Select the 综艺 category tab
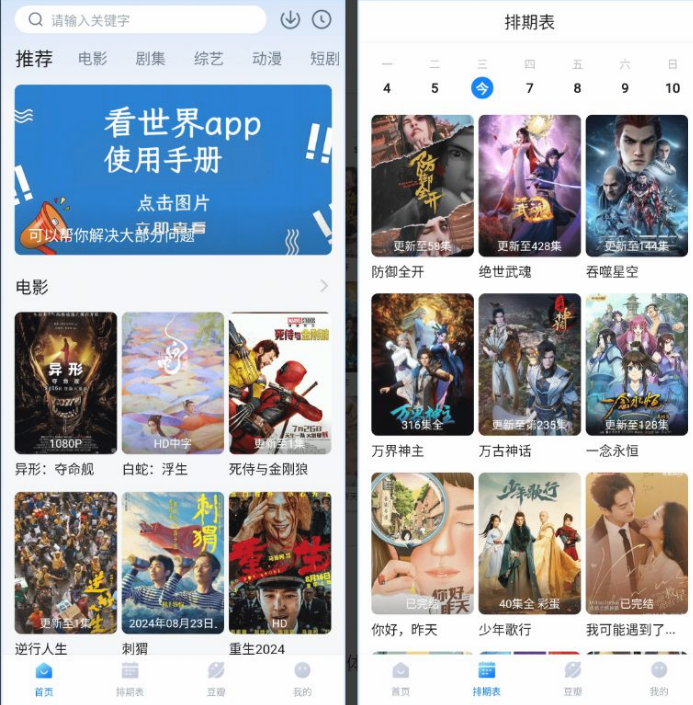Viewport: 693px width, 705px height. coord(209,59)
